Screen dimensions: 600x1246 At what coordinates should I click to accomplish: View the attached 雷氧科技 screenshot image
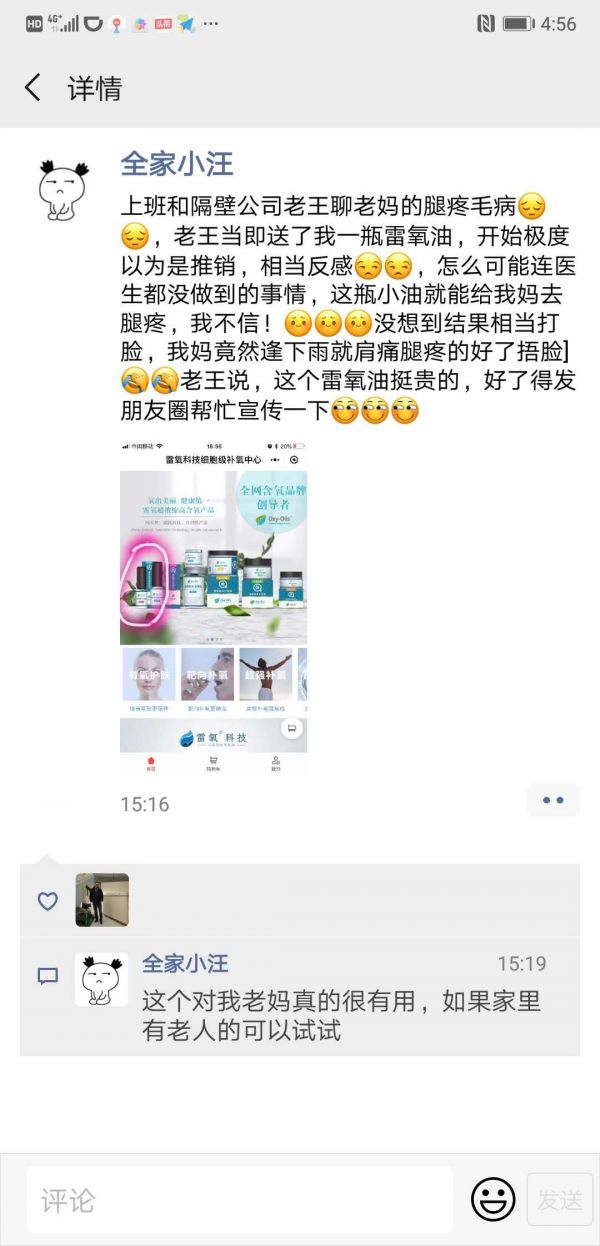pyautogui.click(x=213, y=607)
